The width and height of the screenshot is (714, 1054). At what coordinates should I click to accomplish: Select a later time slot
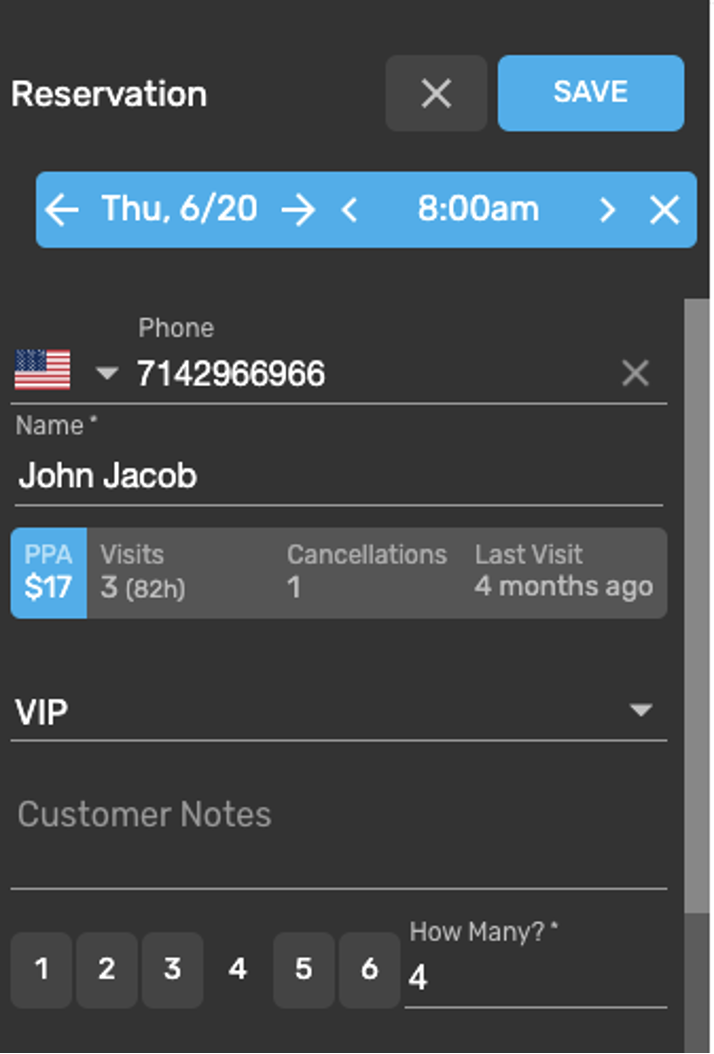pyautogui.click(x=606, y=210)
